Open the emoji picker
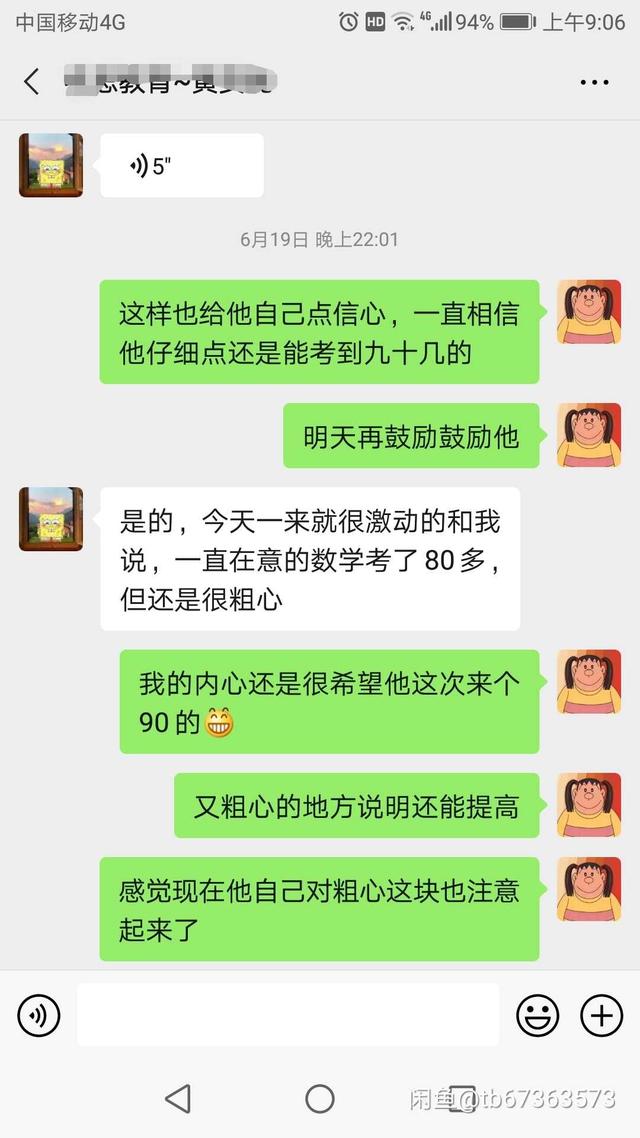Screen dimensions: 640x1138 point(538,1015)
